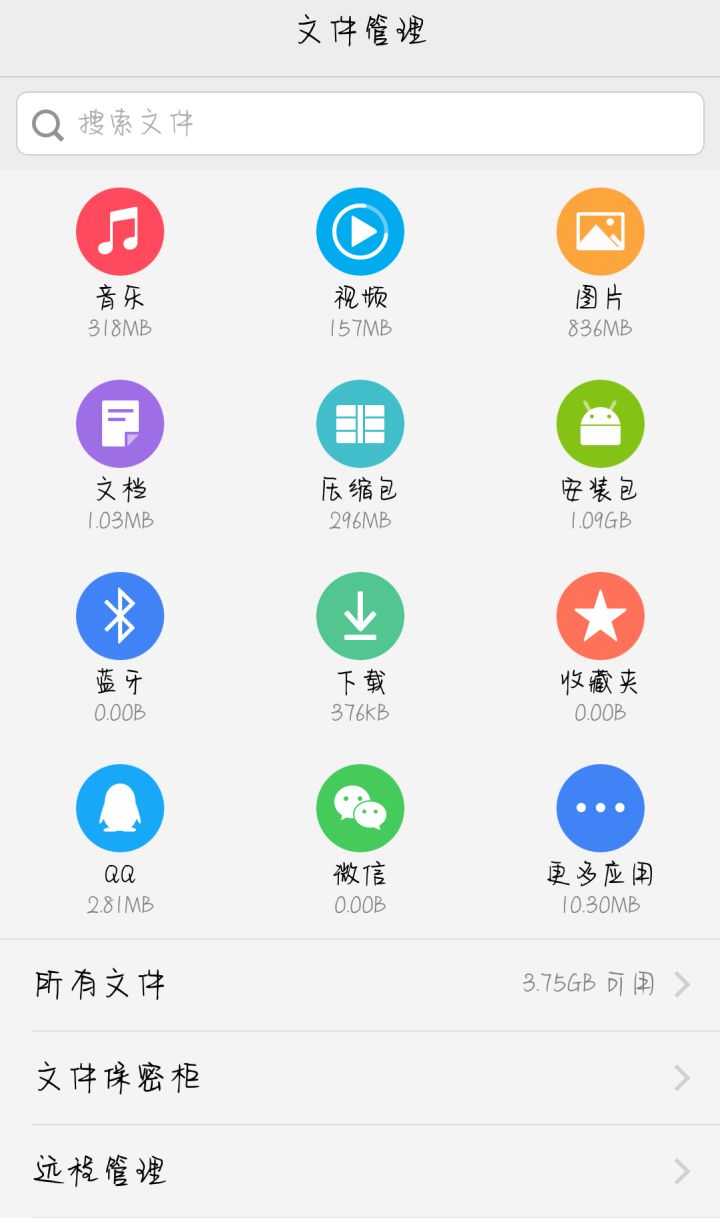The image size is (720, 1218).
Task: Open the 所有文件 all files row
Action: pos(360,985)
